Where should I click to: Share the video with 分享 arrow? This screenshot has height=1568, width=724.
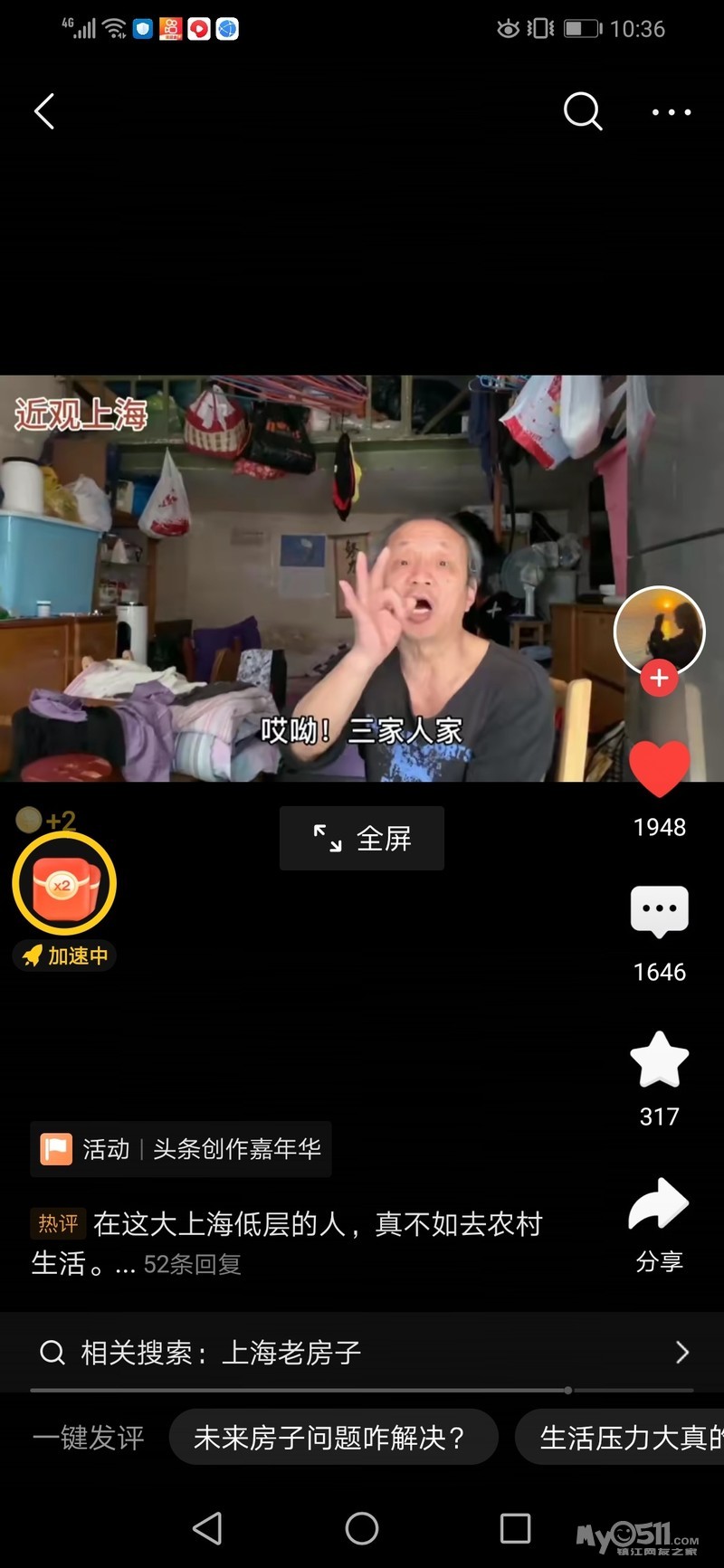tap(659, 1205)
